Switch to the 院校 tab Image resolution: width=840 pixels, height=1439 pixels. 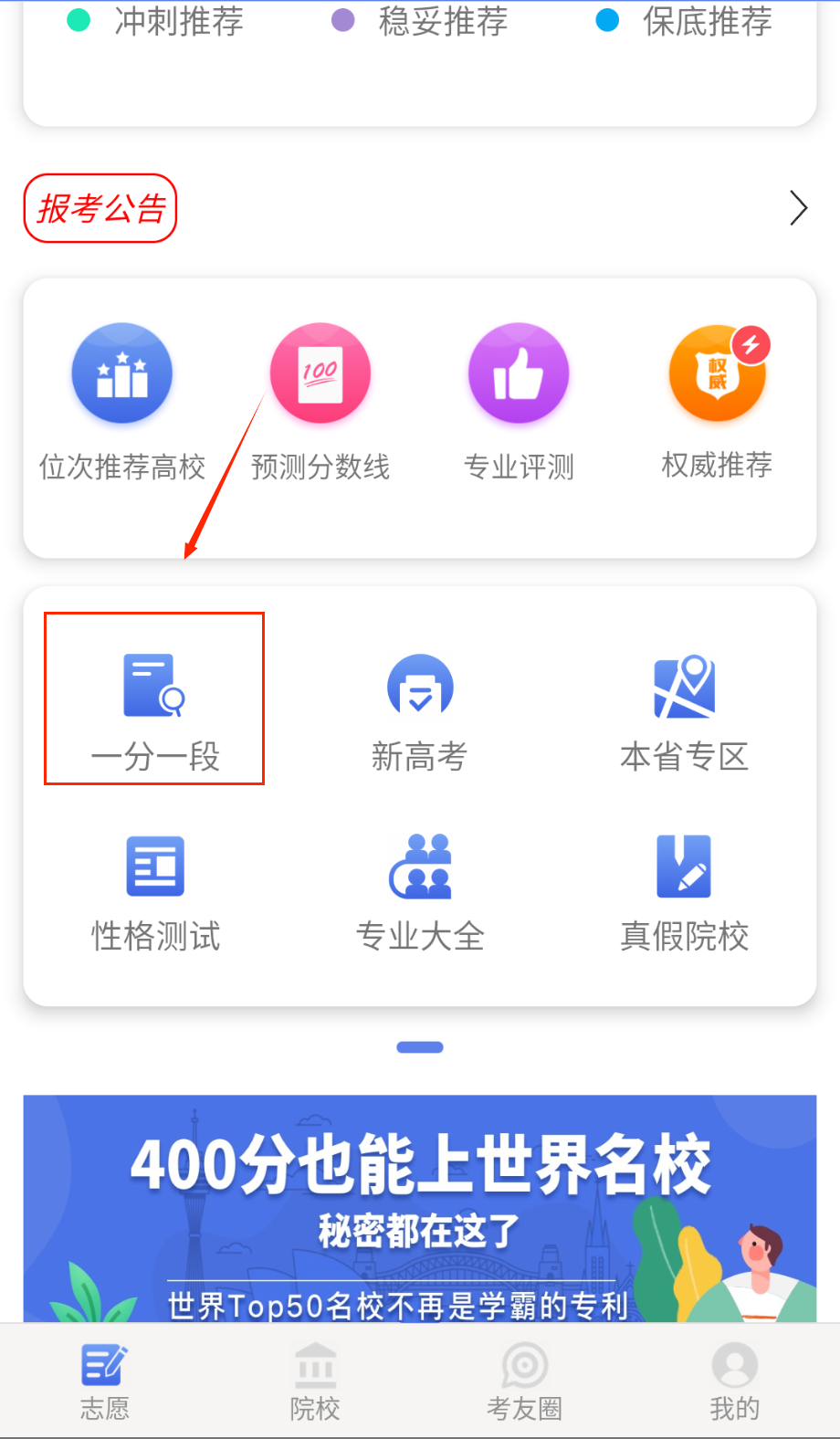(315, 1381)
